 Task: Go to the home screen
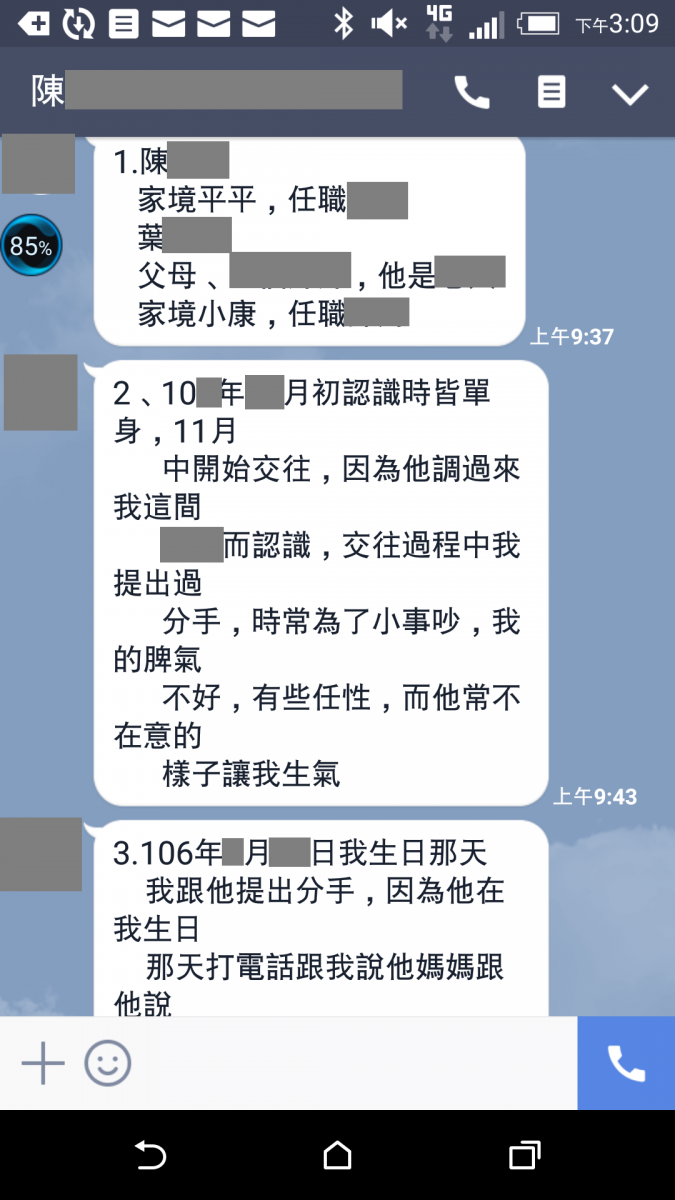tap(338, 1156)
